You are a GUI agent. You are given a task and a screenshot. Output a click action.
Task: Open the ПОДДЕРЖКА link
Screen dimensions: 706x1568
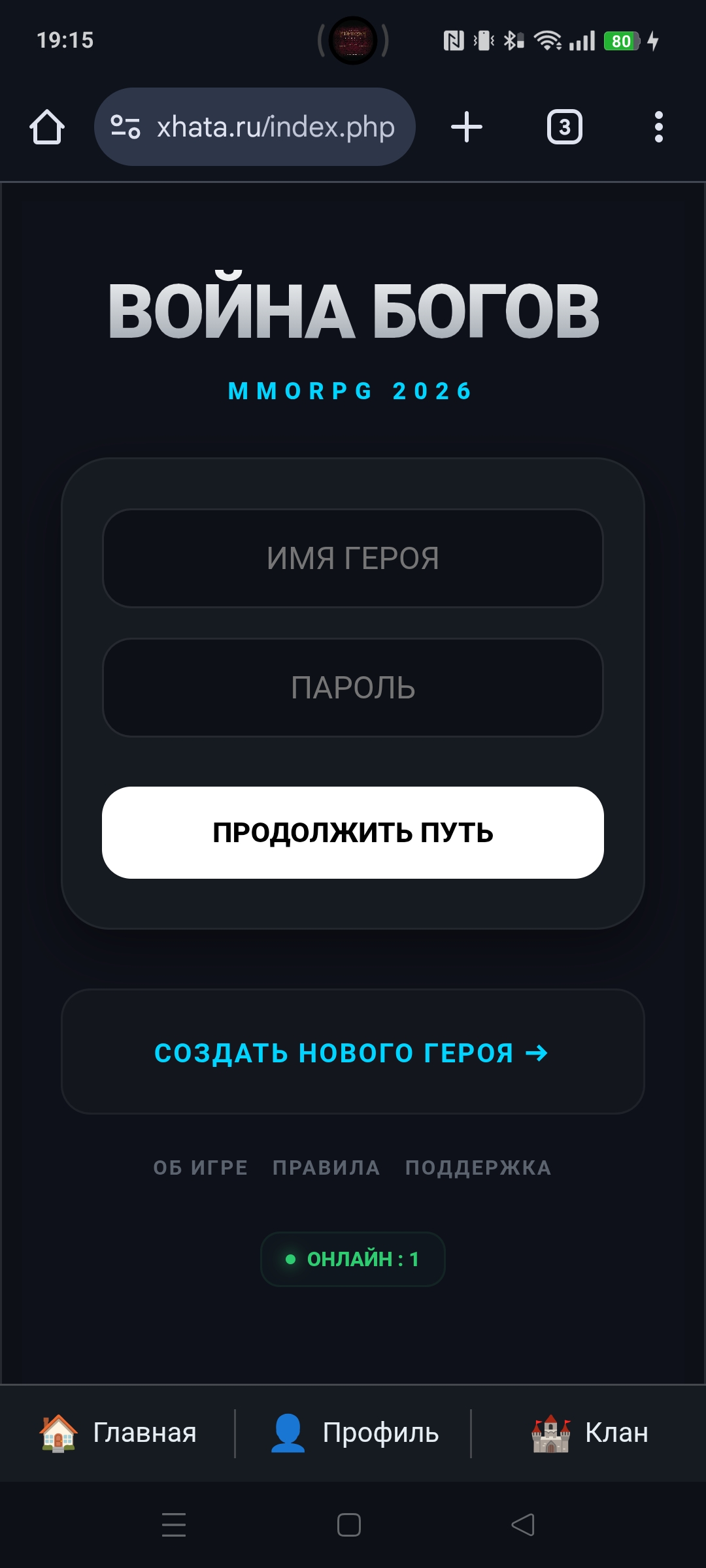[x=478, y=1168]
